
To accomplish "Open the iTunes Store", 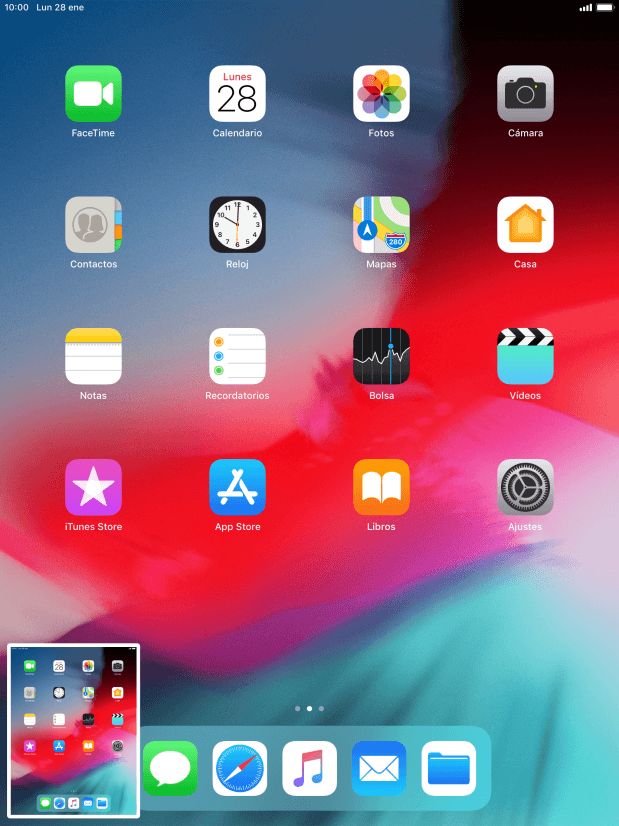I will 93,487.
